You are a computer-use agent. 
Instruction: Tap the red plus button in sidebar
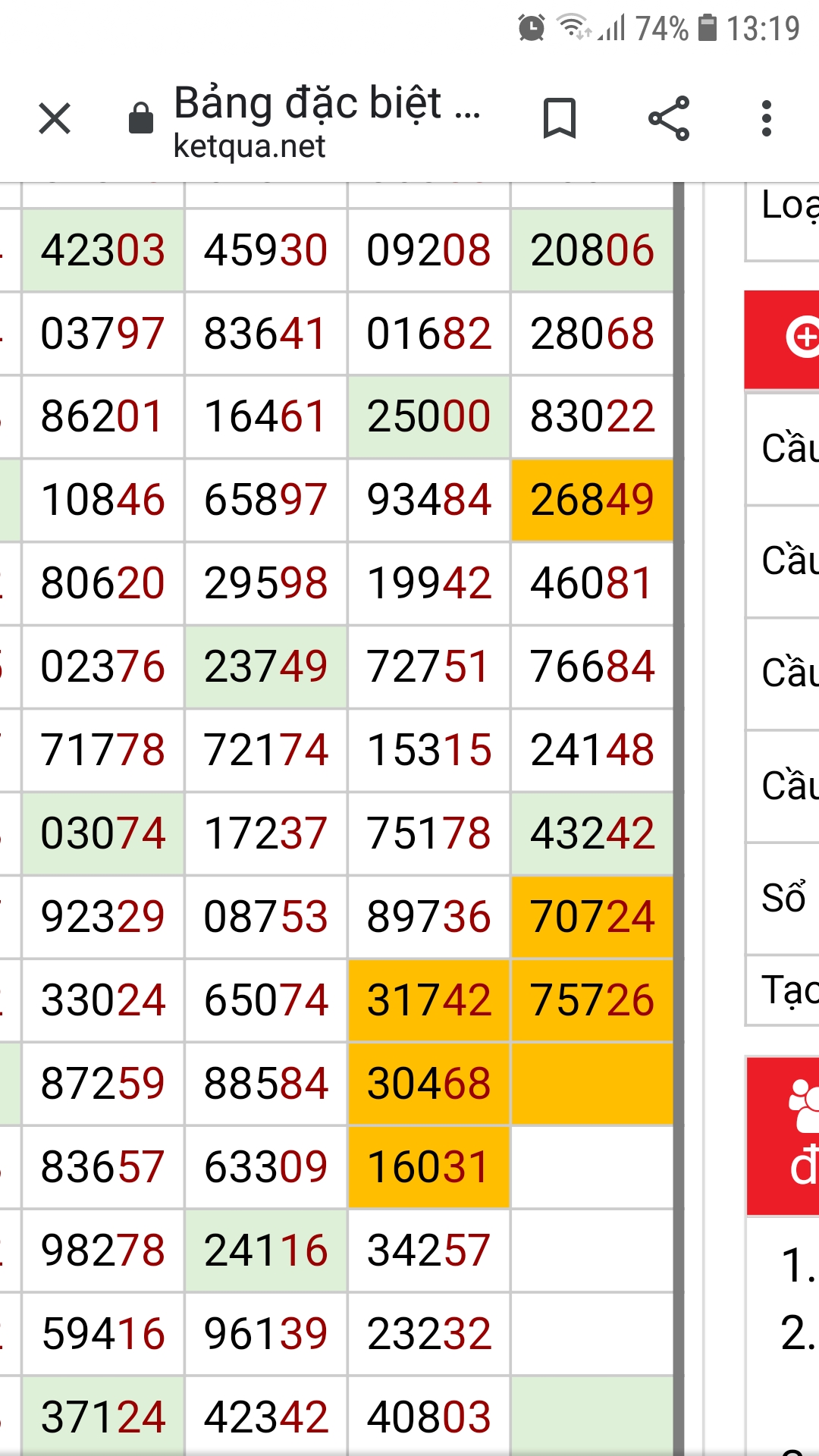coord(801,337)
